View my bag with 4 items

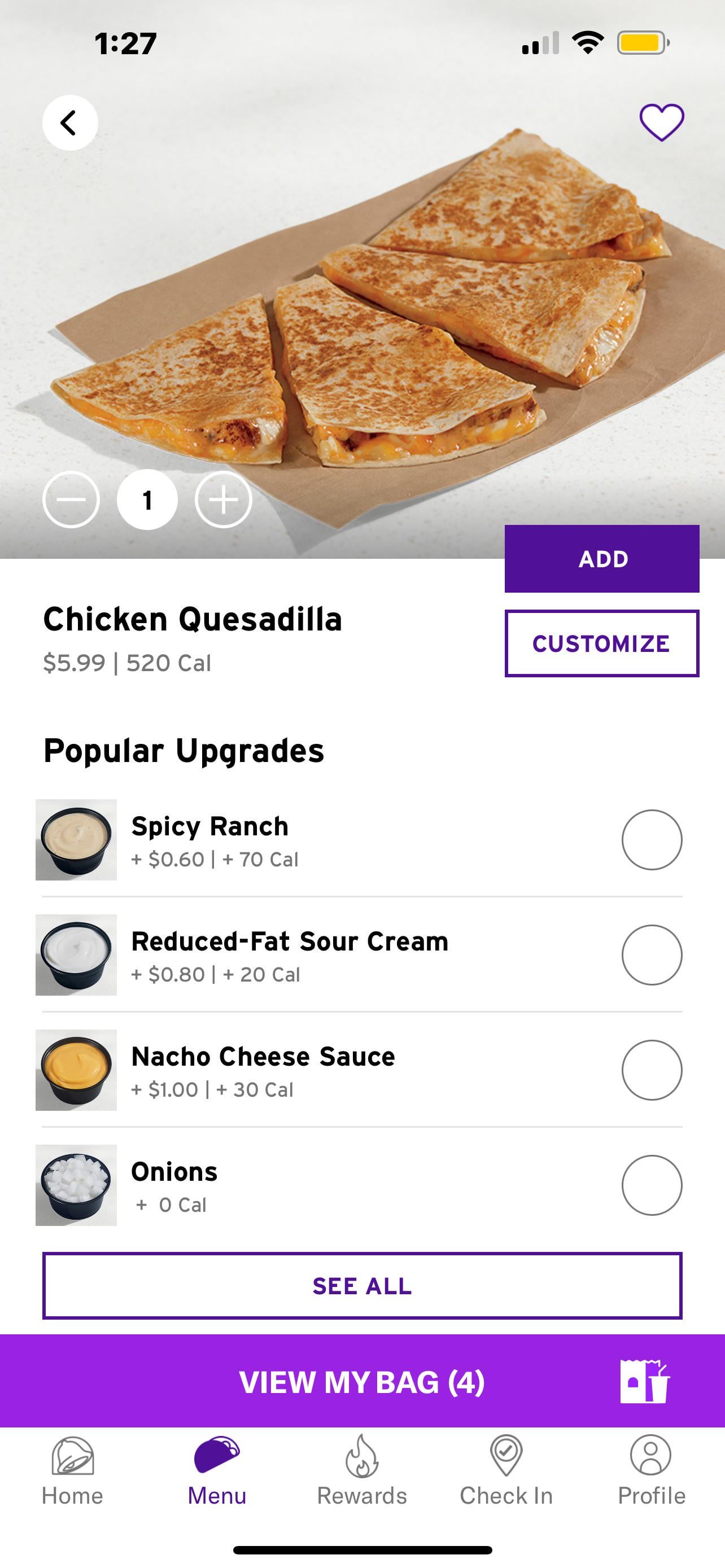click(362, 1382)
